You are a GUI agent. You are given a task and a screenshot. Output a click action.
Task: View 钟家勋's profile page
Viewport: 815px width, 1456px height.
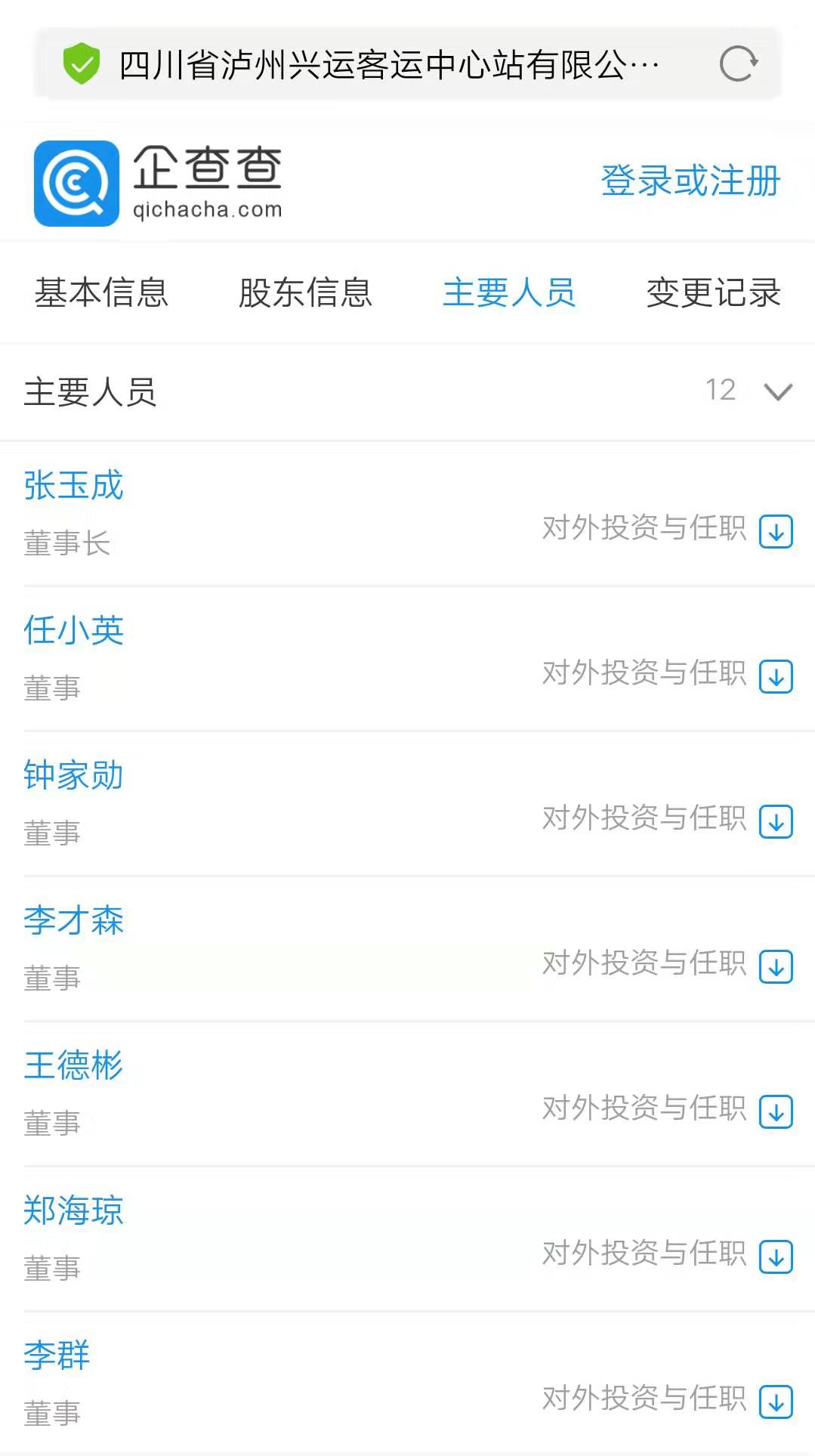coord(73,775)
